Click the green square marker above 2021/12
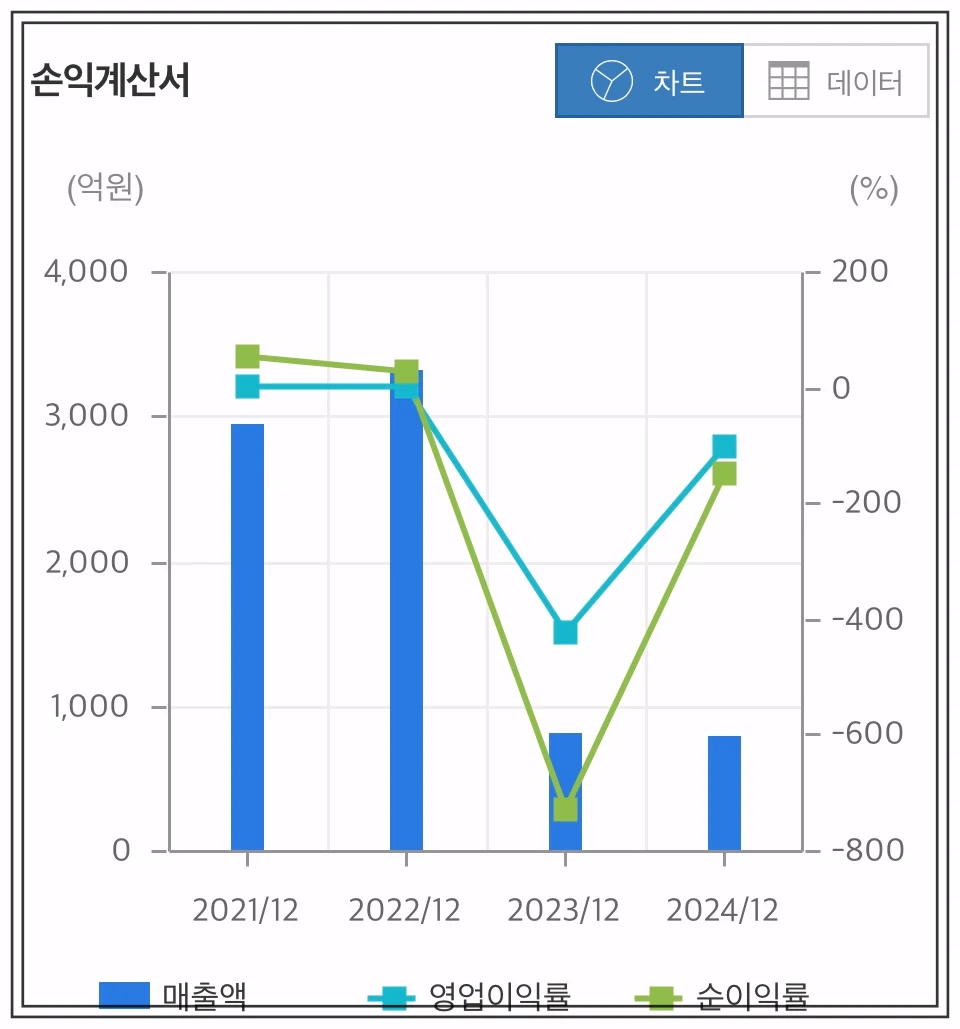This screenshot has height=1029, width=960. [245, 355]
